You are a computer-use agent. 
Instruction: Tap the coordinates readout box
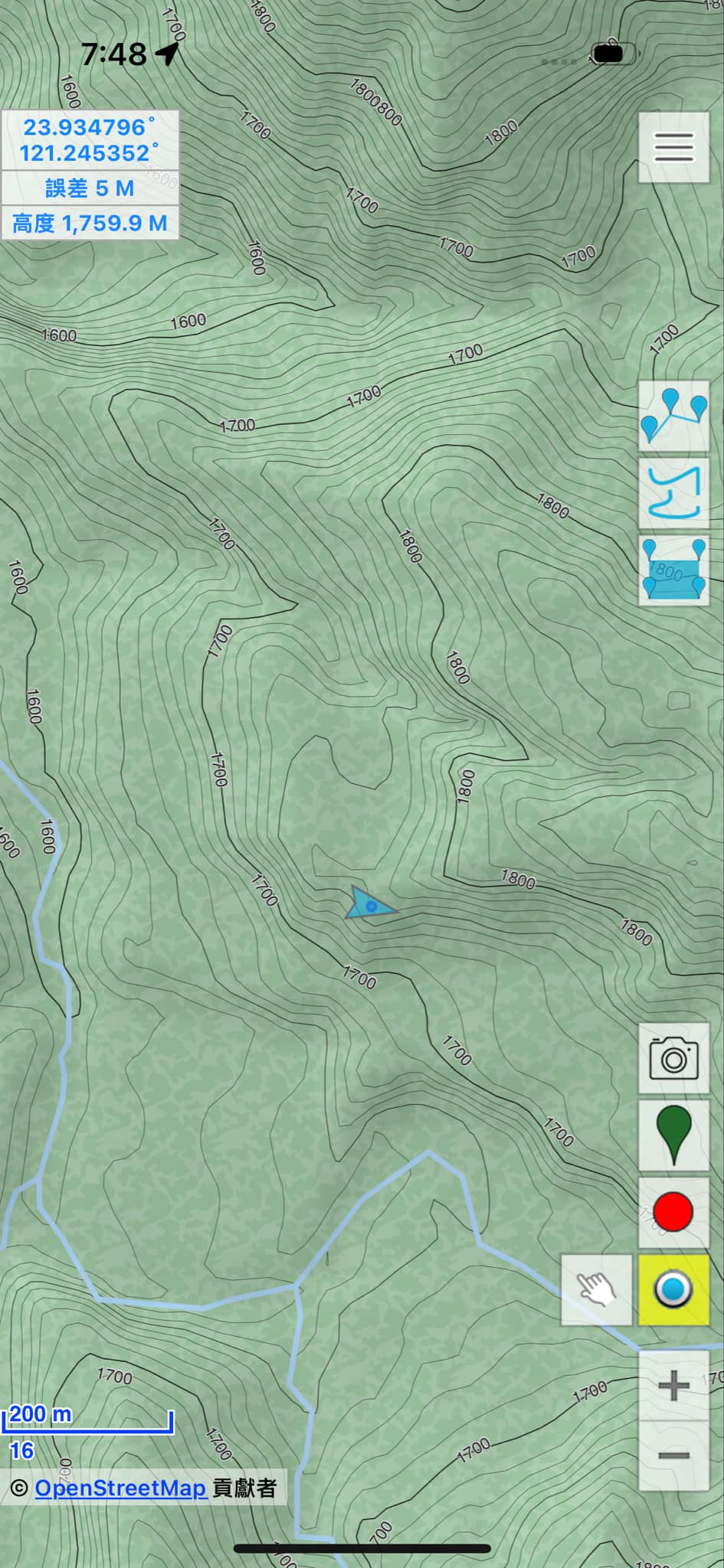pyautogui.click(x=90, y=140)
